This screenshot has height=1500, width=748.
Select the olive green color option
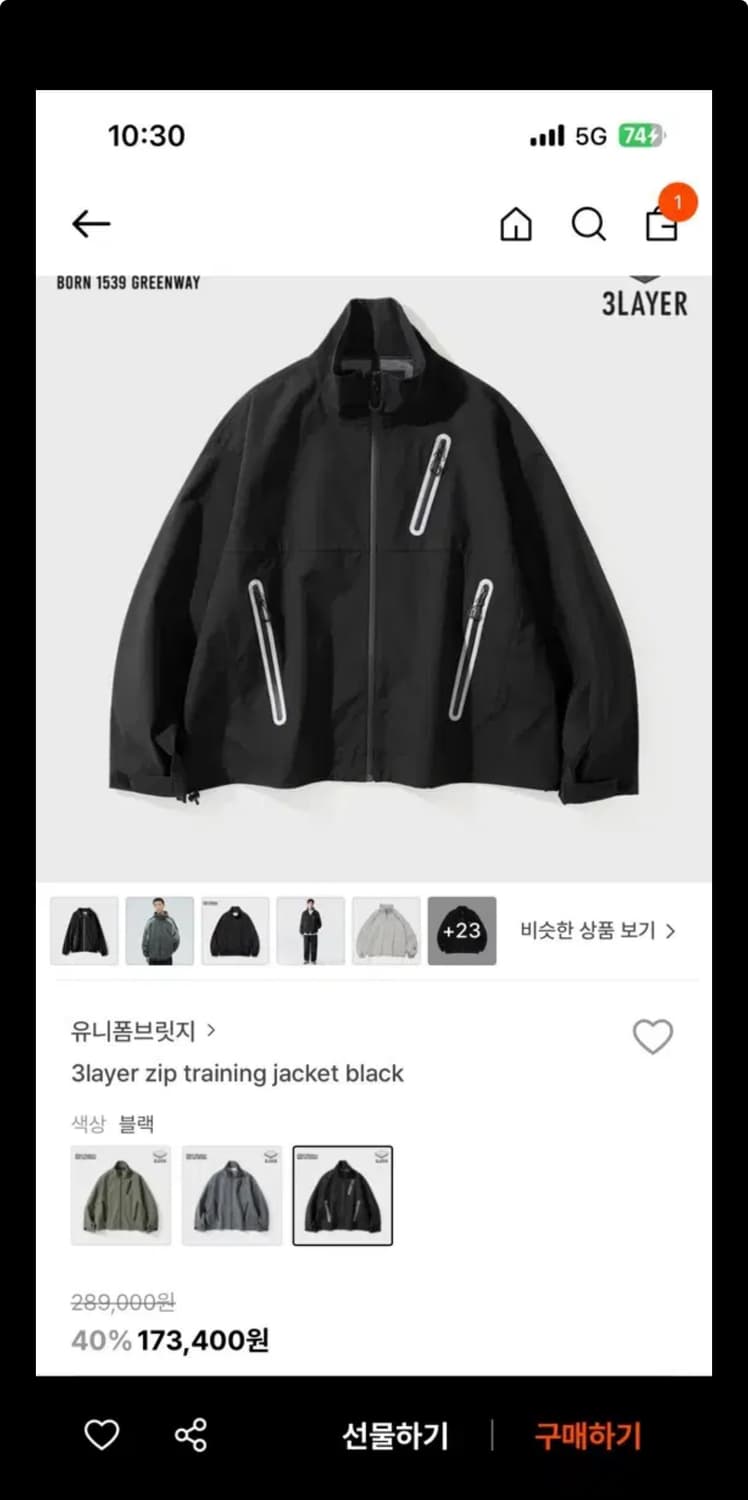click(x=121, y=1196)
